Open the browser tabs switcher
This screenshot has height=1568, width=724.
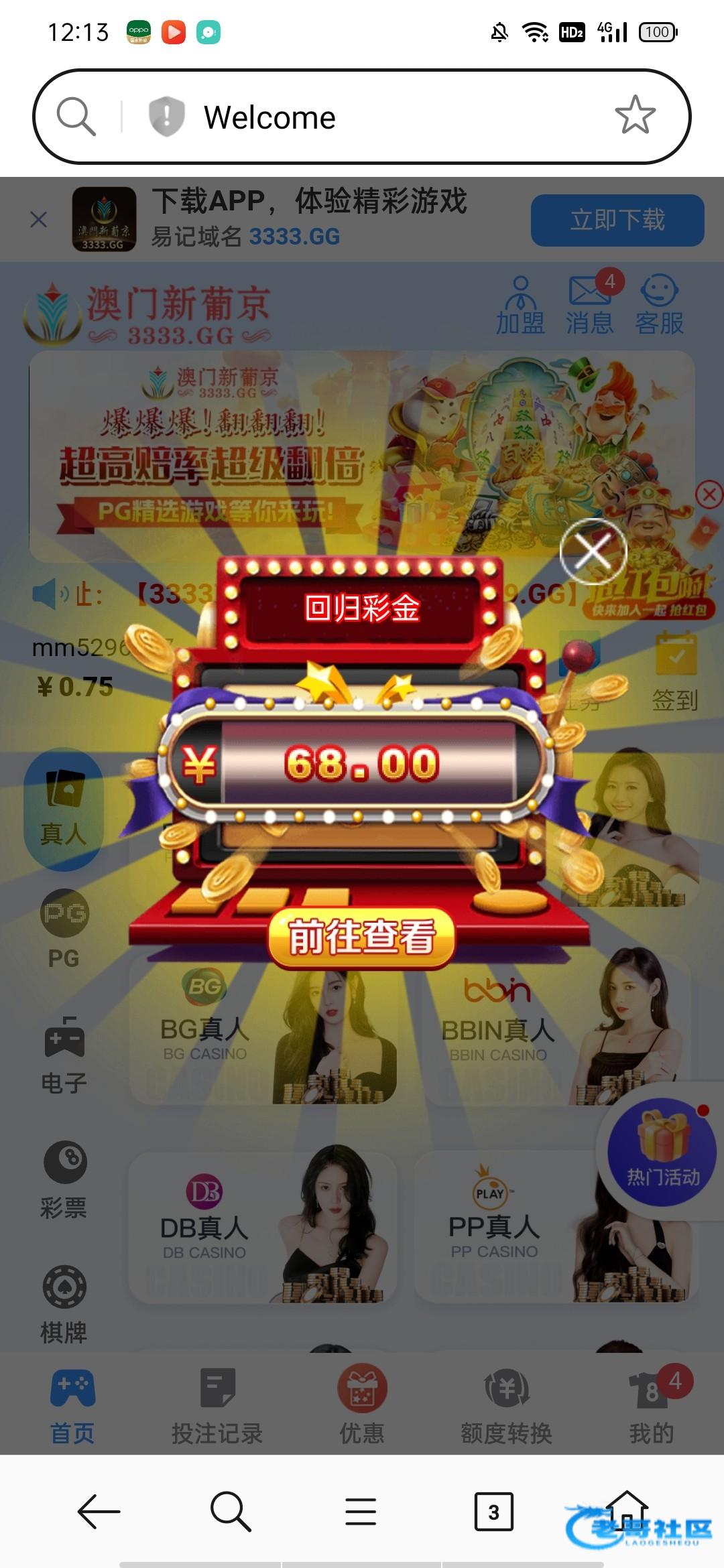point(493,1512)
